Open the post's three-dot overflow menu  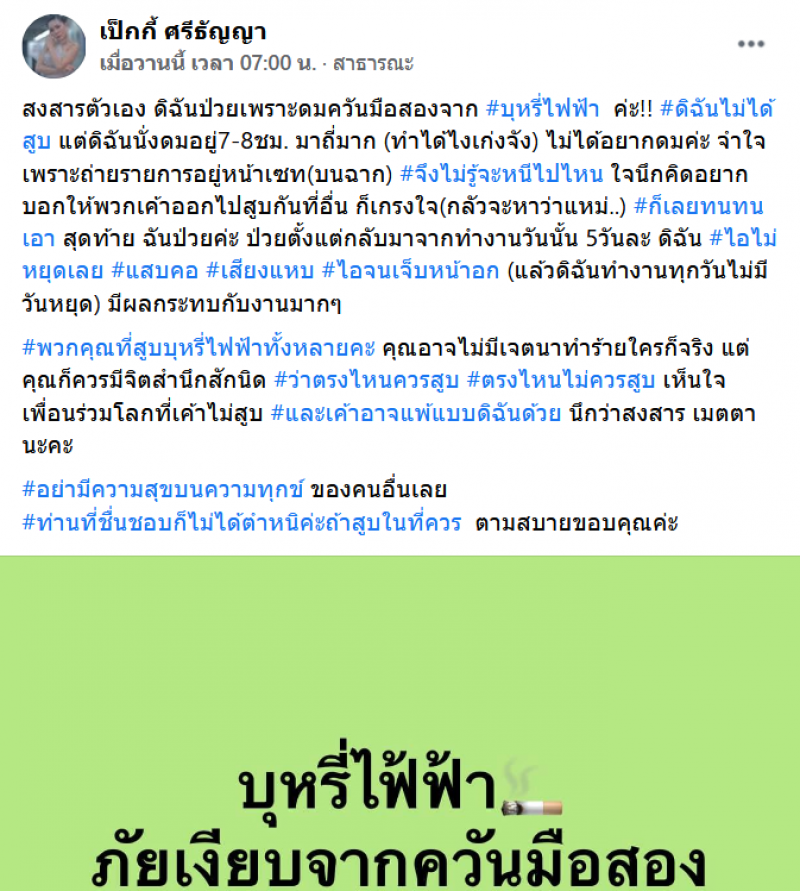(x=751, y=45)
